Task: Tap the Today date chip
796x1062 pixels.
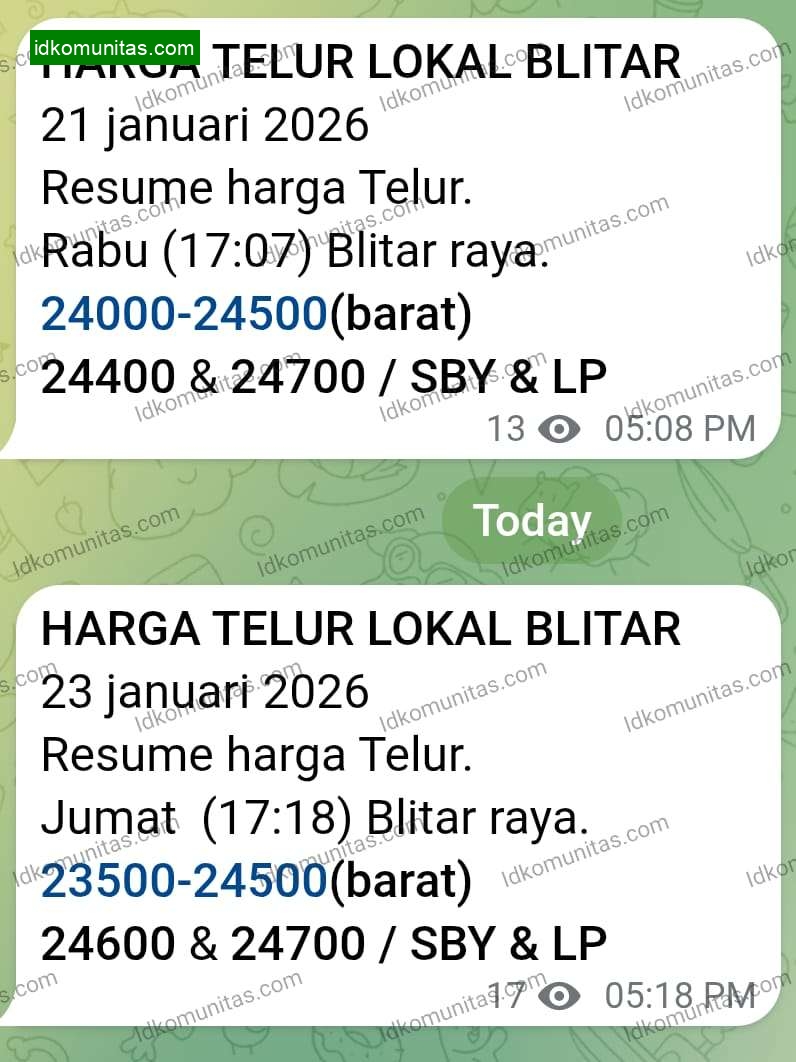Action: click(x=531, y=521)
